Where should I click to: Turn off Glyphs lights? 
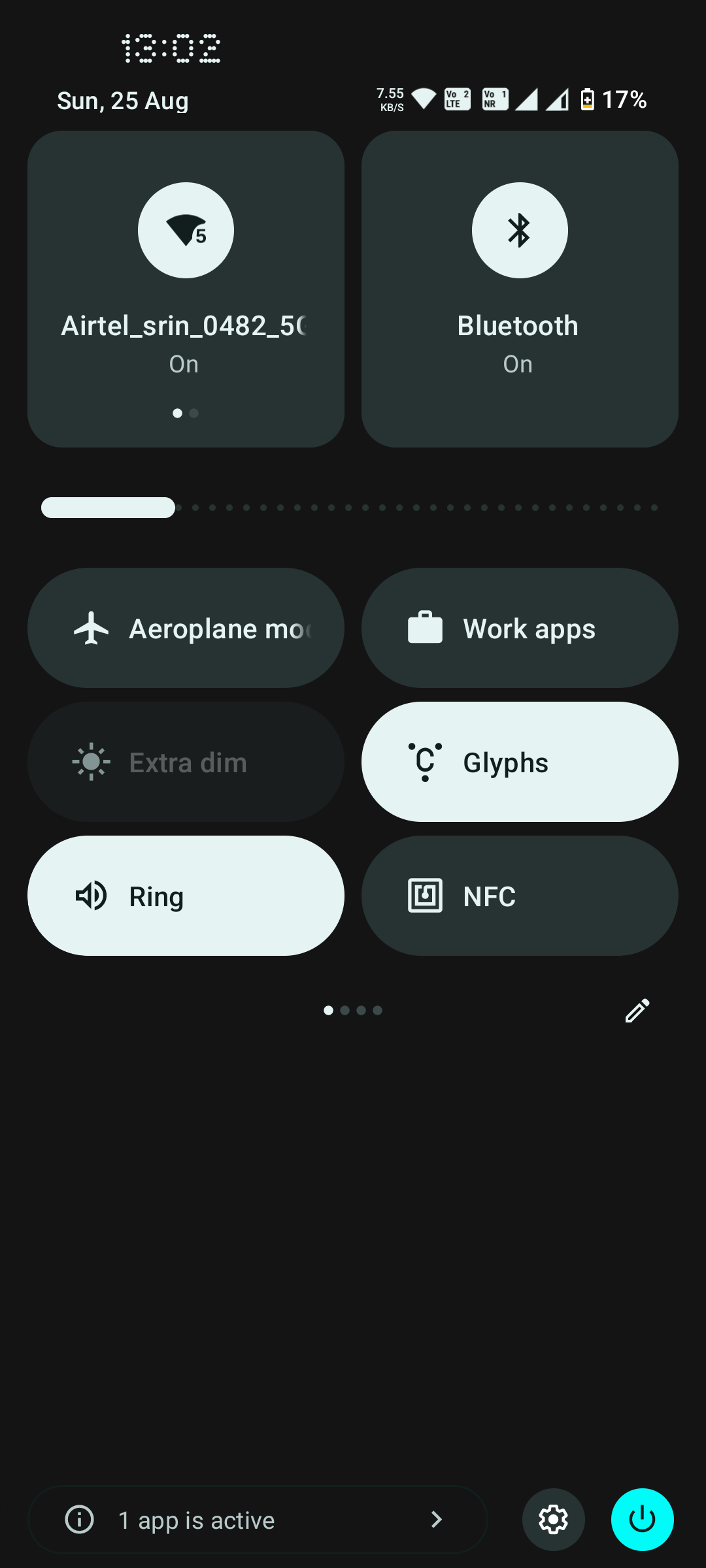pos(520,762)
